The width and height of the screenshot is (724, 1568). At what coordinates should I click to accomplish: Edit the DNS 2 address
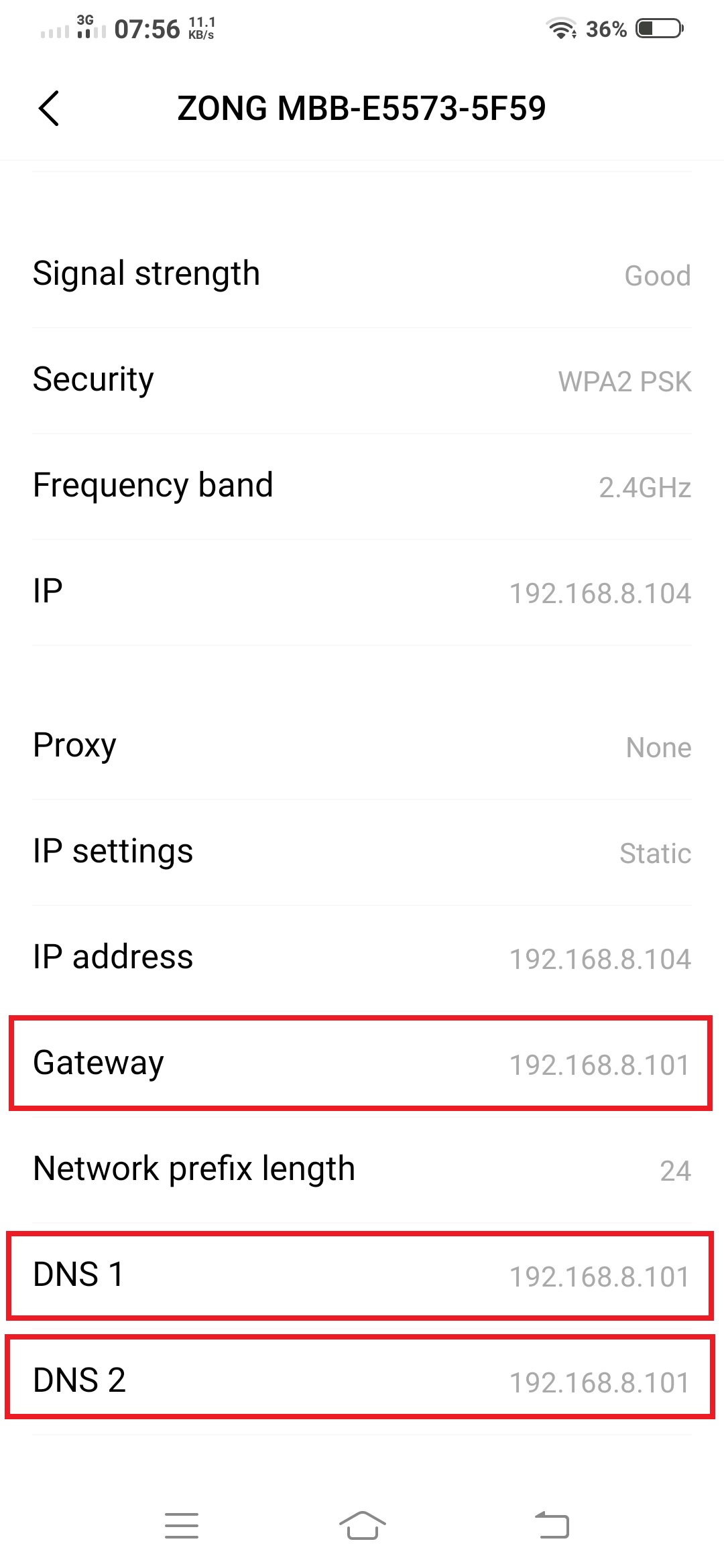[x=362, y=1382]
